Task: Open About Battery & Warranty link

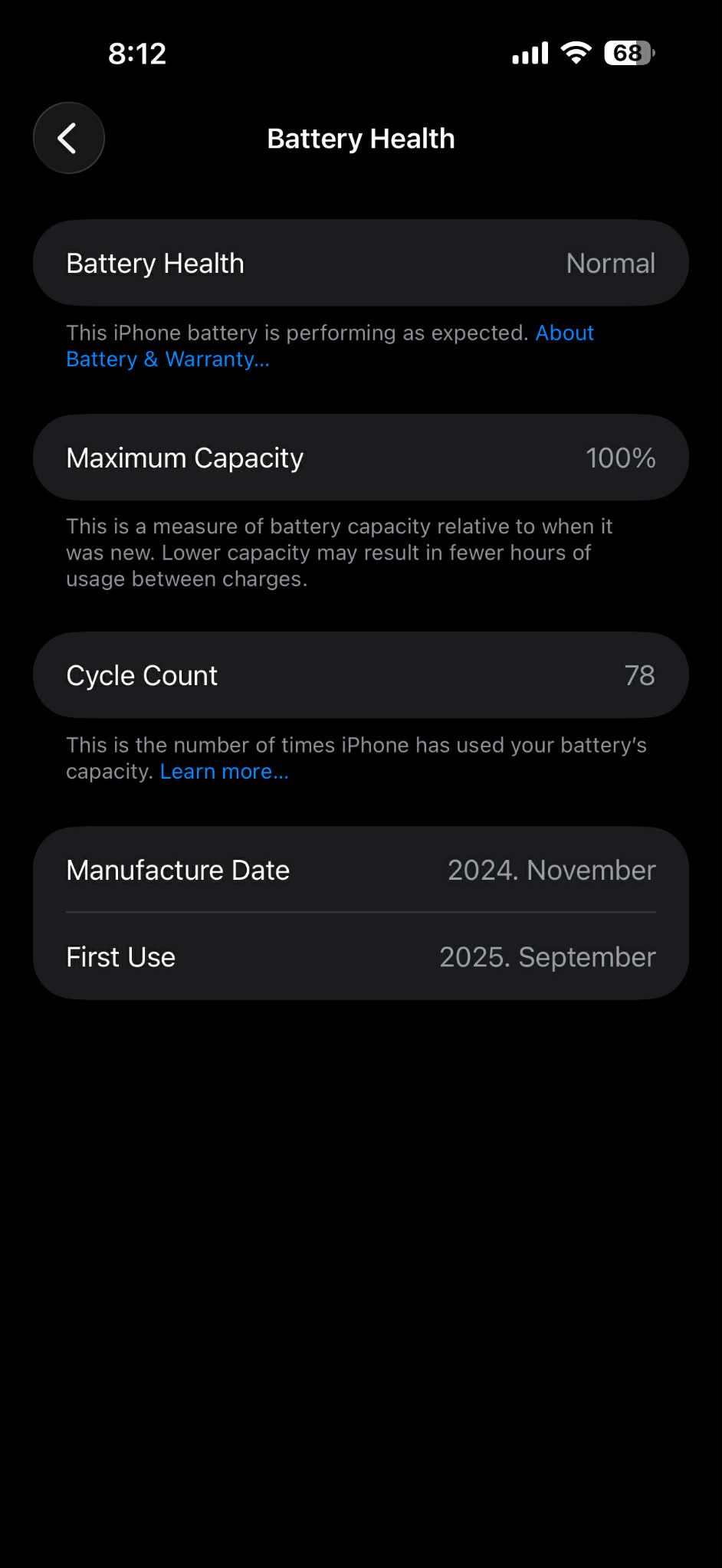Action: pos(167,359)
